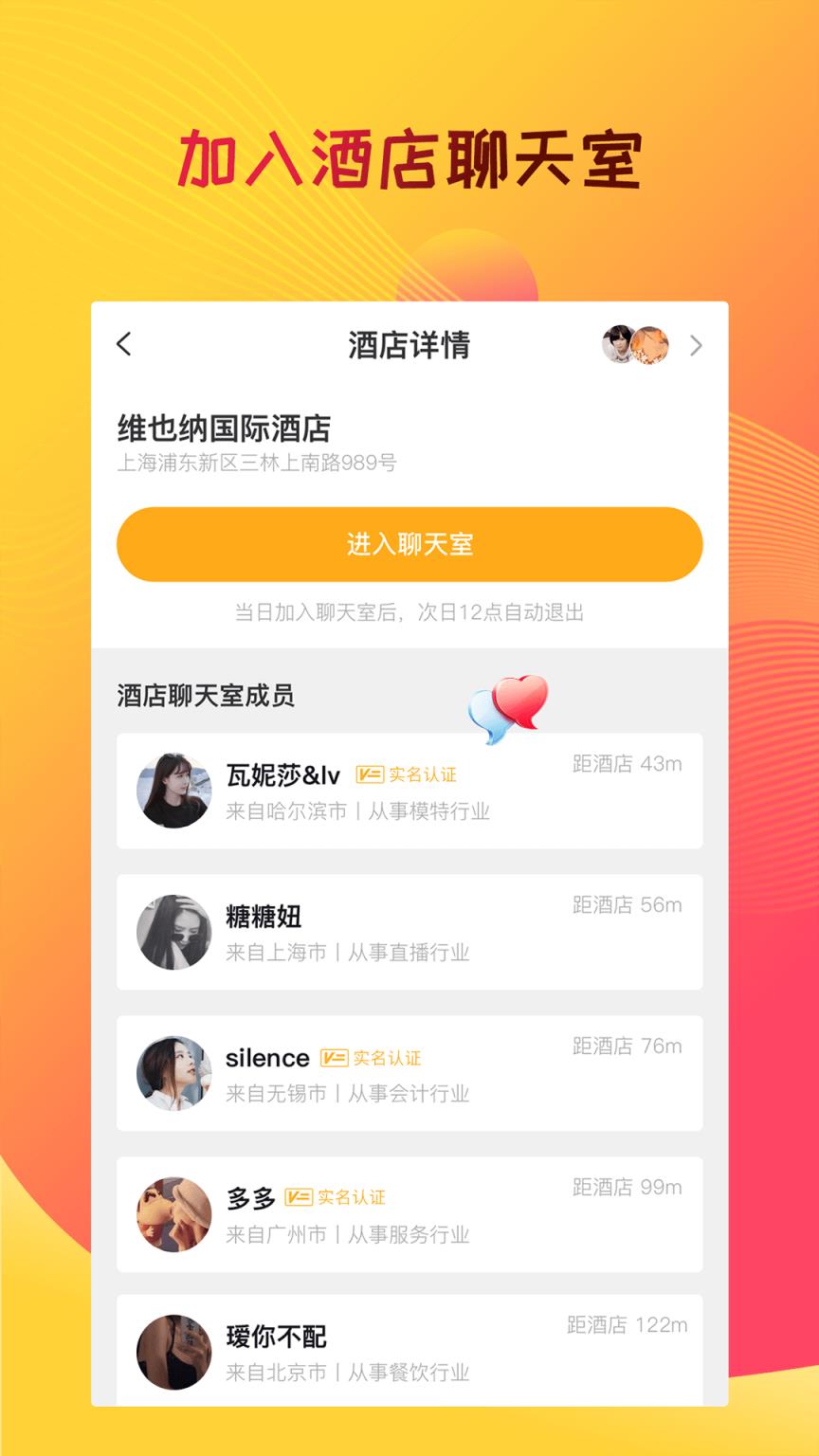Tap 多多's straw hat avatar
Viewport: 819px width, 1456px height.
click(173, 1213)
